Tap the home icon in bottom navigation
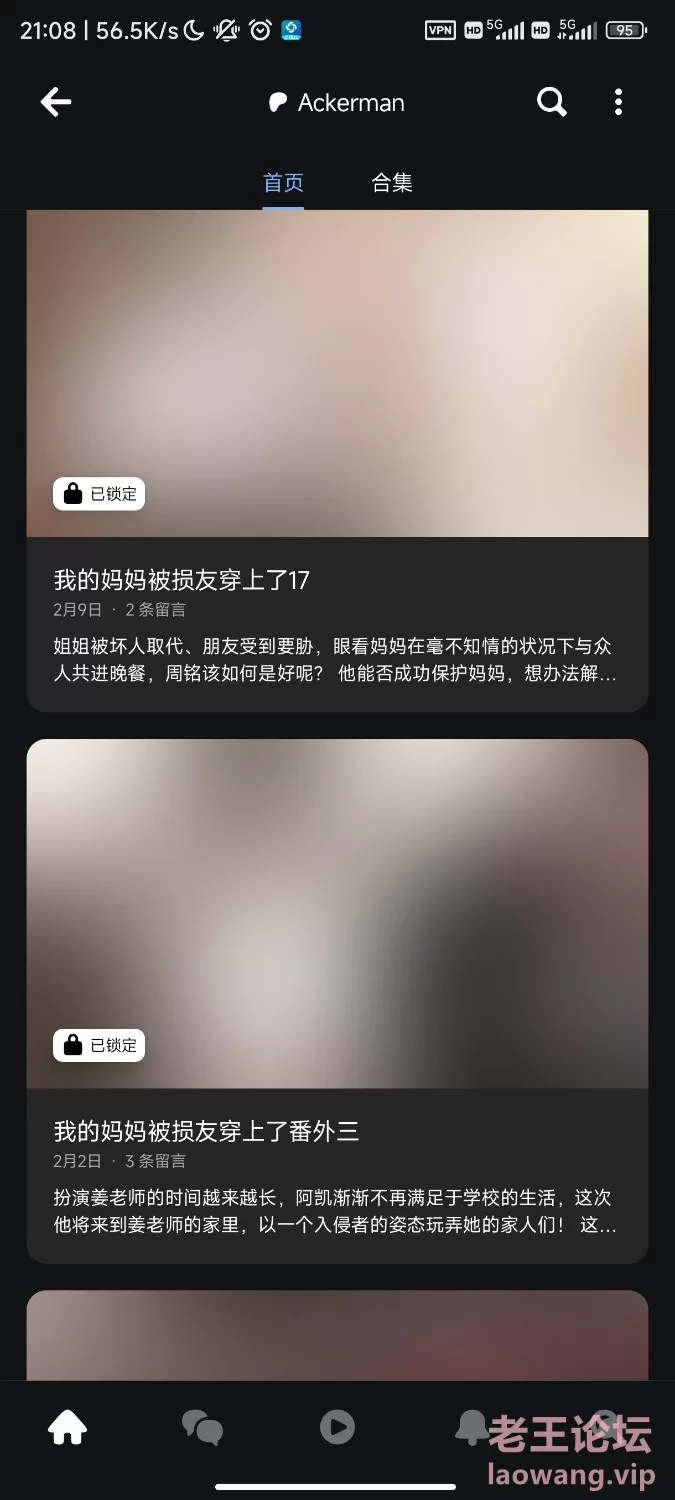The height and width of the screenshot is (1500, 675). (67, 1427)
